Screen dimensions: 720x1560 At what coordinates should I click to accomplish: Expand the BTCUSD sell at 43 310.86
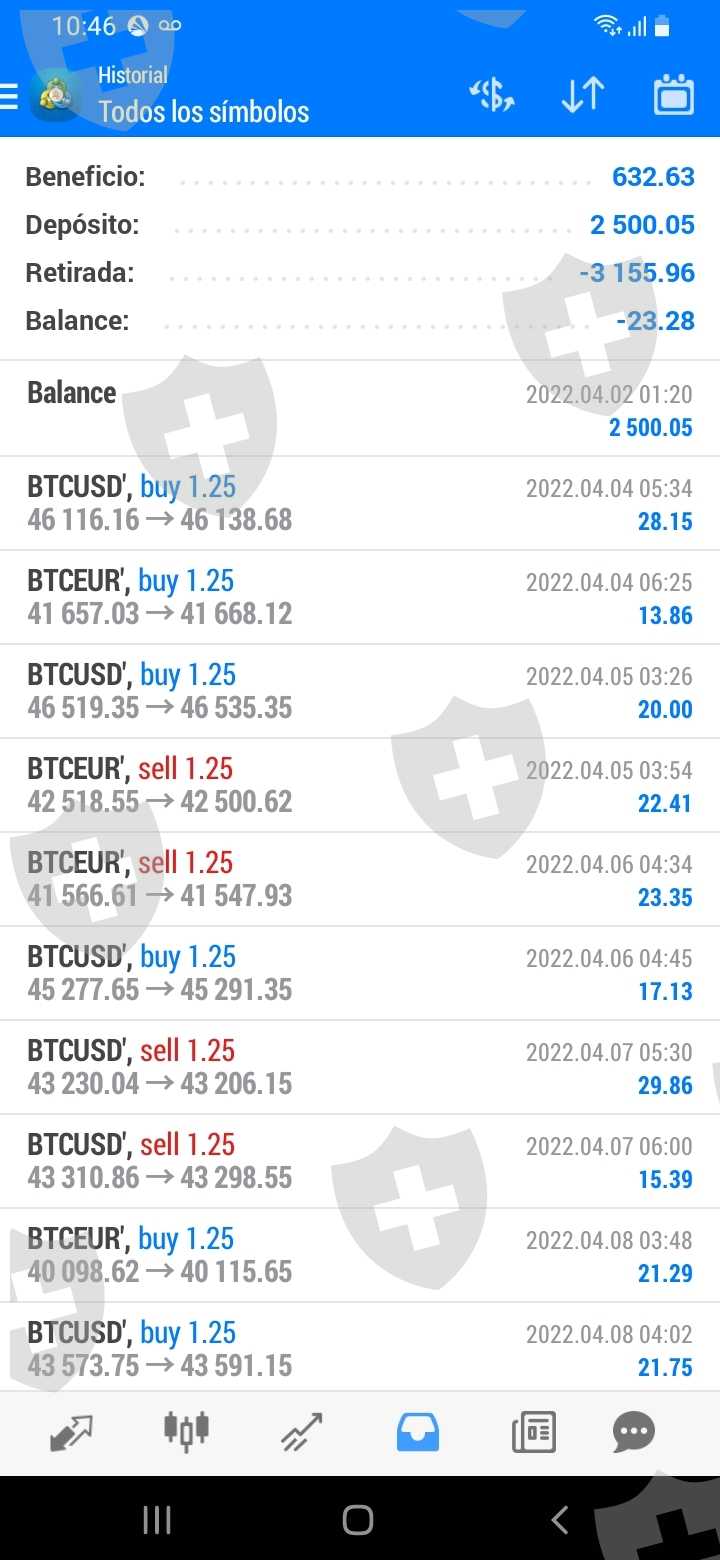[360, 1161]
